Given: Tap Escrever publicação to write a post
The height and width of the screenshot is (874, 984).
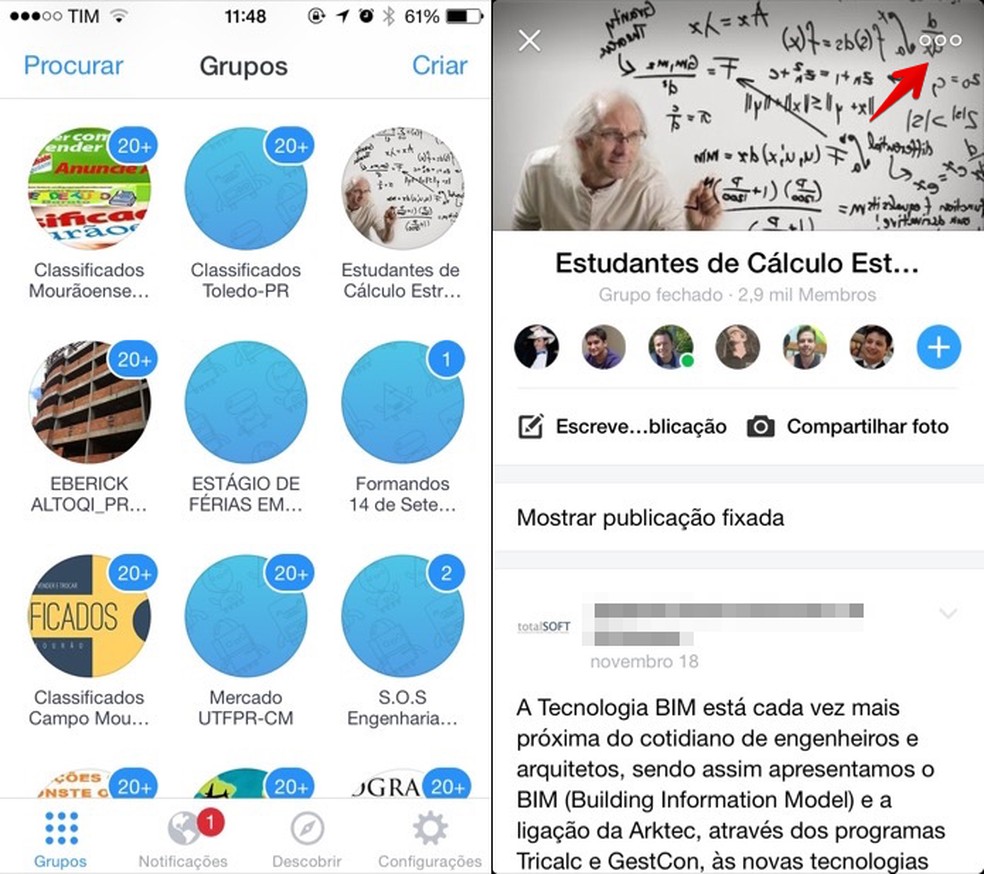Looking at the screenshot, I should coord(622,427).
